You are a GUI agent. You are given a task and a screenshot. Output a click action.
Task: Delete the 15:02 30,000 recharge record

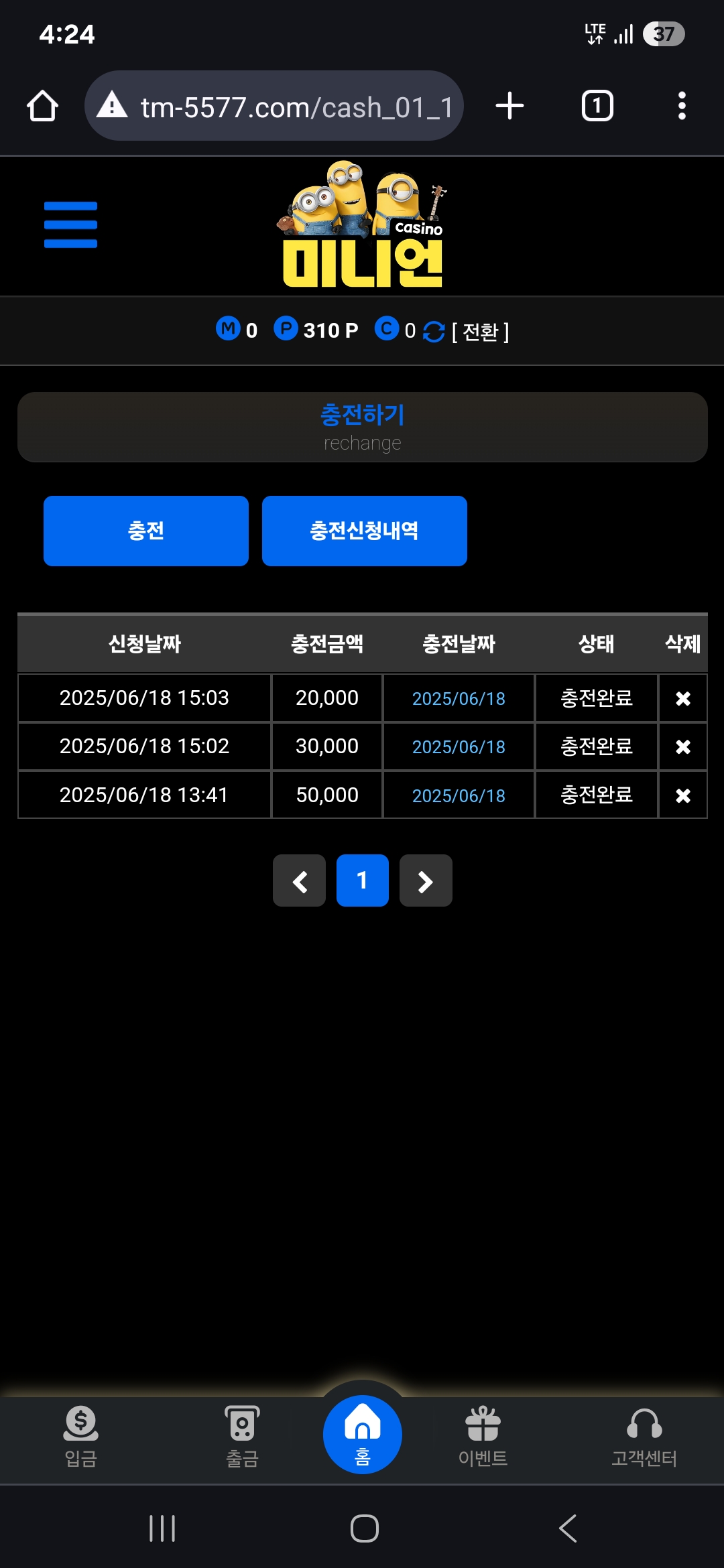pos(683,746)
